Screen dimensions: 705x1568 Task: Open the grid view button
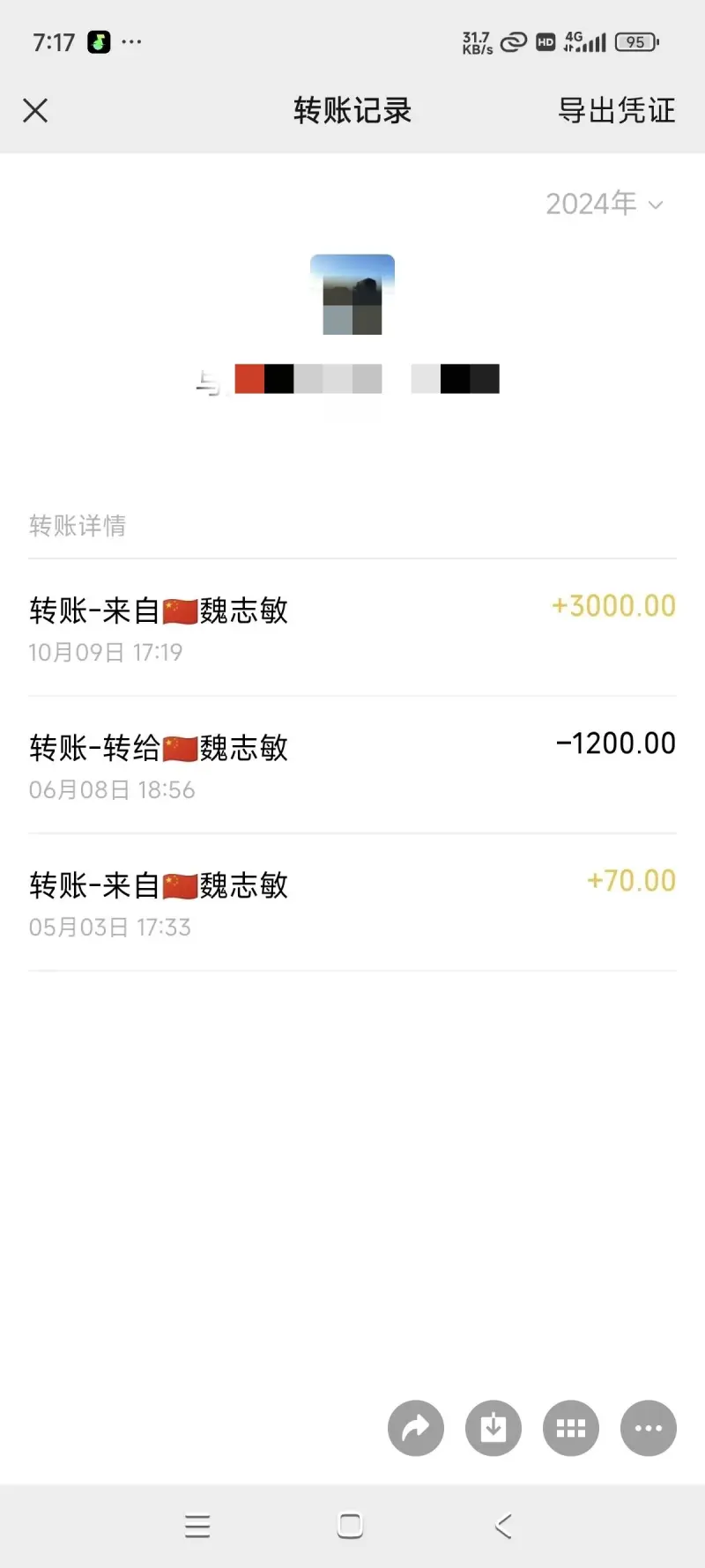pyautogui.click(x=571, y=1428)
